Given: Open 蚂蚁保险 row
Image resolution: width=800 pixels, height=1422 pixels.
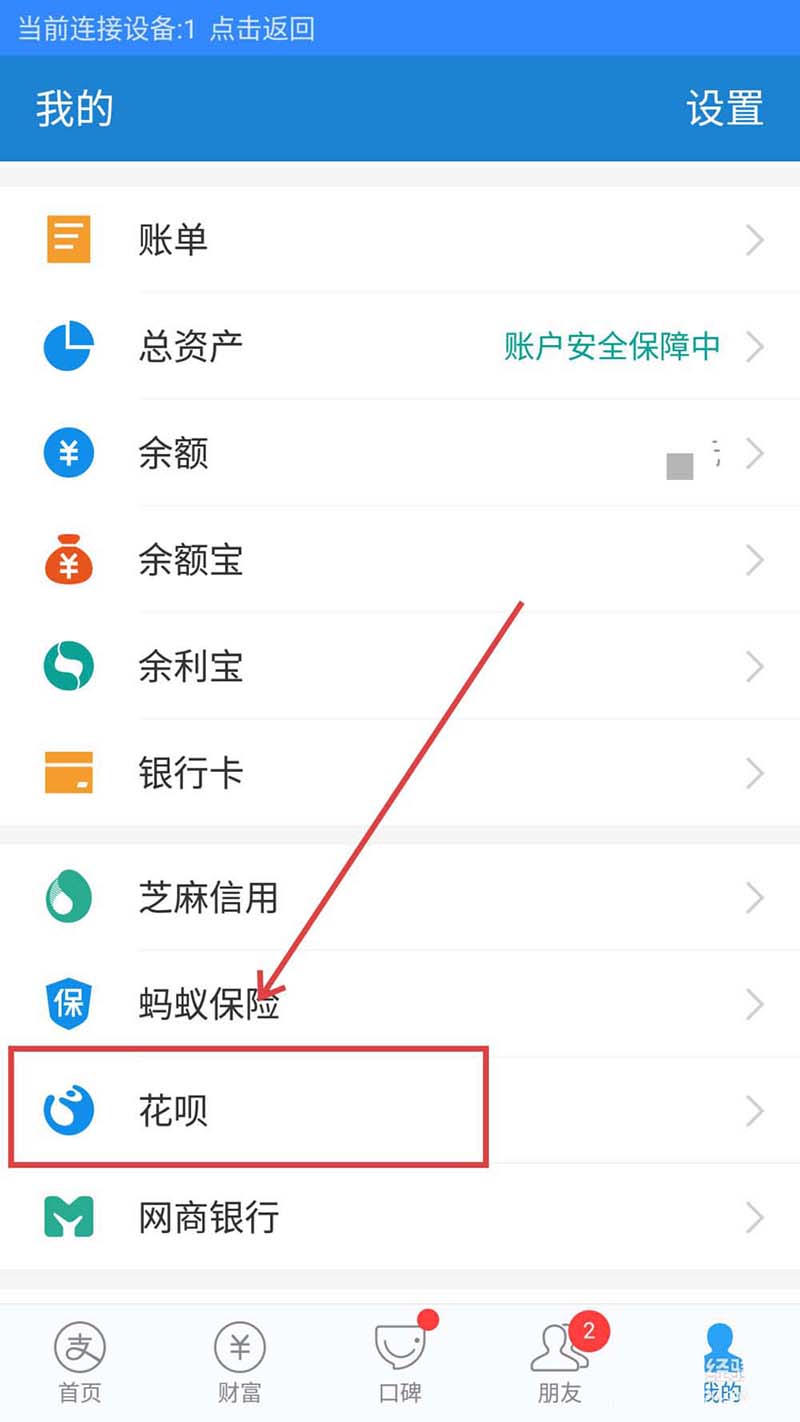Looking at the screenshot, I should pyautogui.click(x=400, y=1004).
